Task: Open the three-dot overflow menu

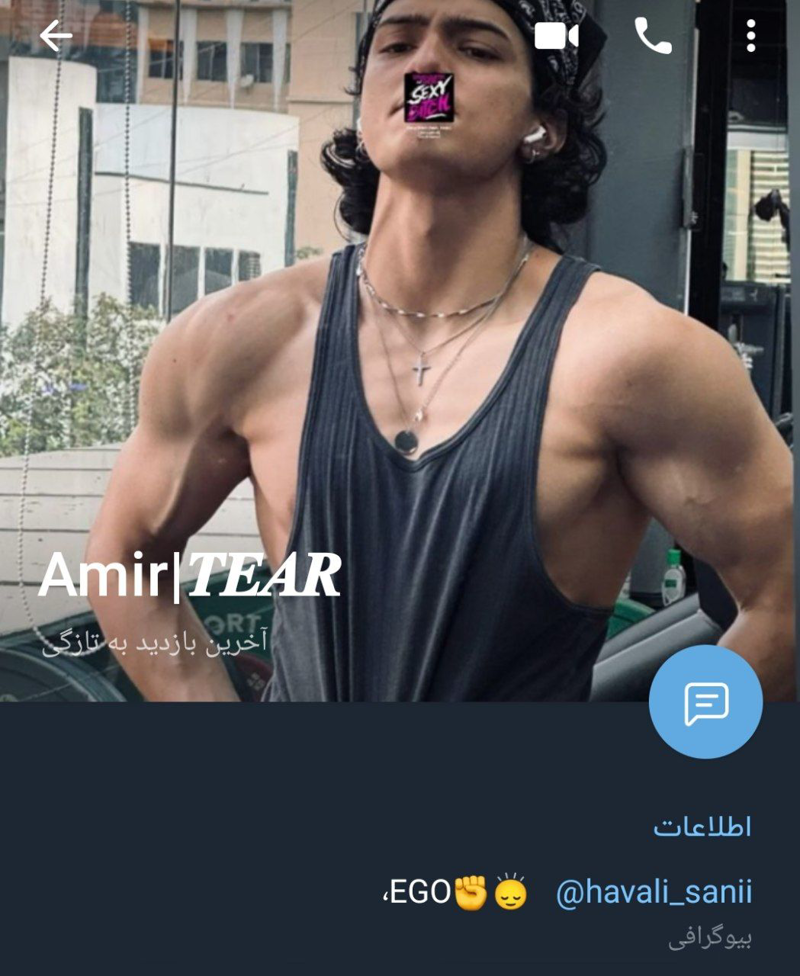Action: point(750,37)
